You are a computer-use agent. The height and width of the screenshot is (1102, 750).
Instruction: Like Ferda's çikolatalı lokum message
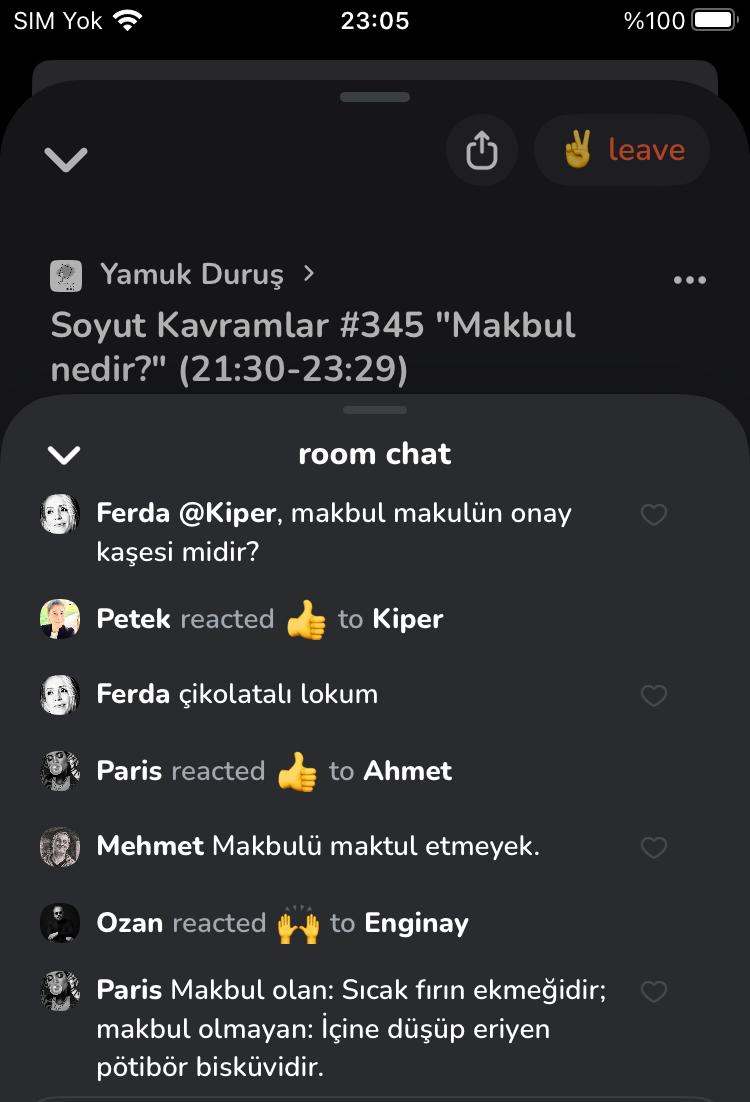coord(653,695)
